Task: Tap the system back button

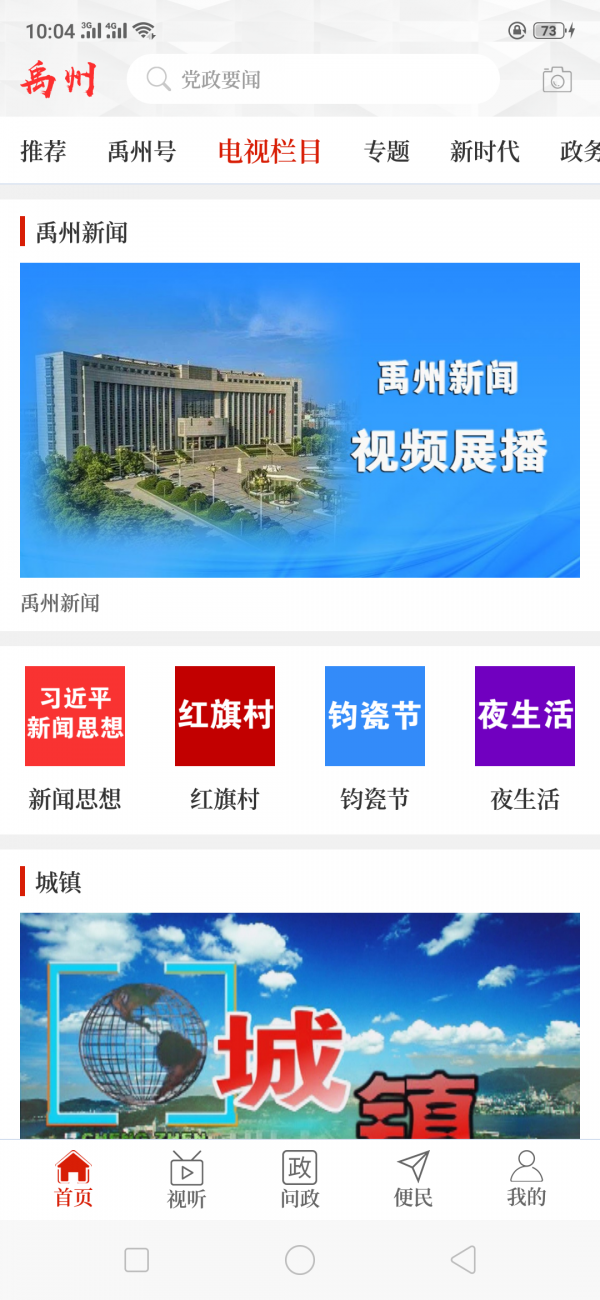Action: 463,1260
